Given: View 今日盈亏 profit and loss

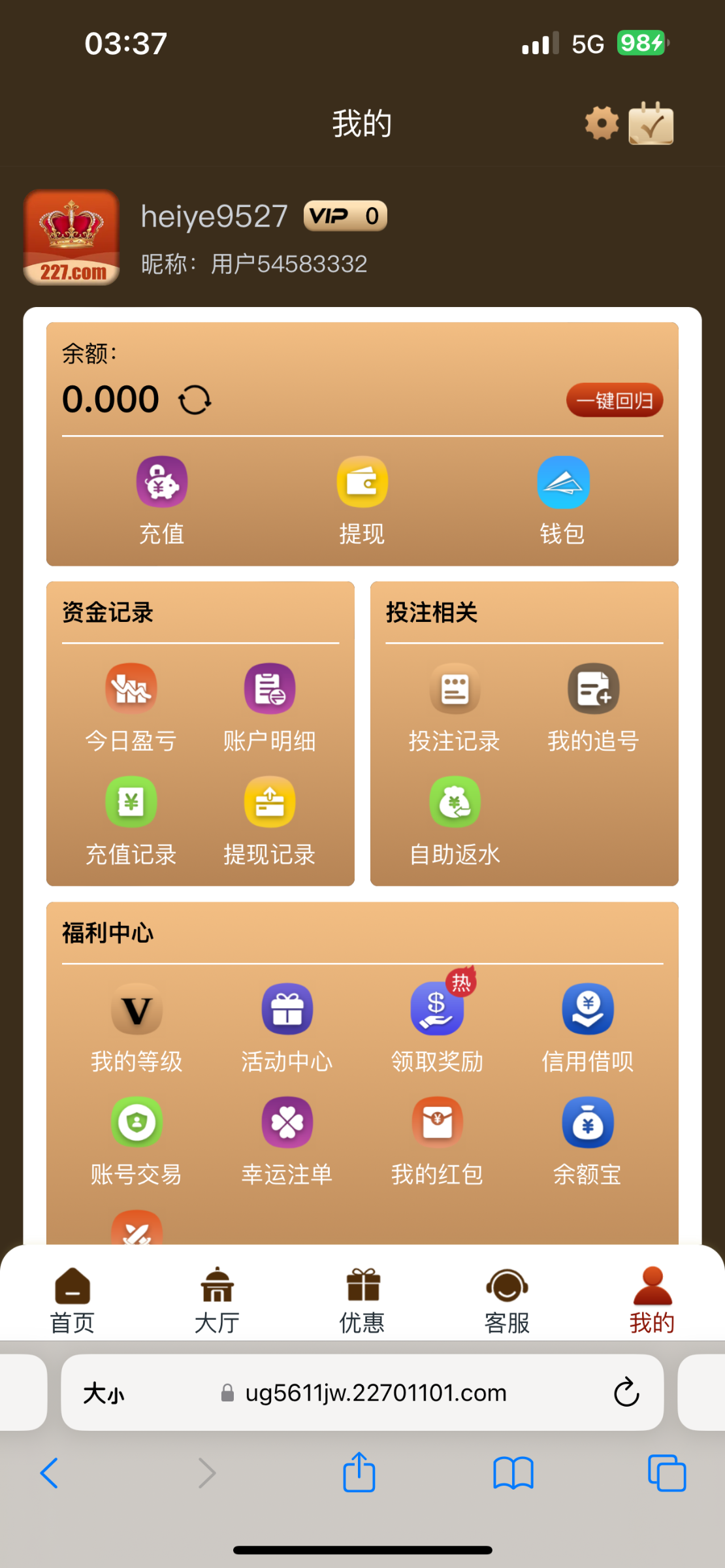Looking at the screenshot, I should [131, 708].
